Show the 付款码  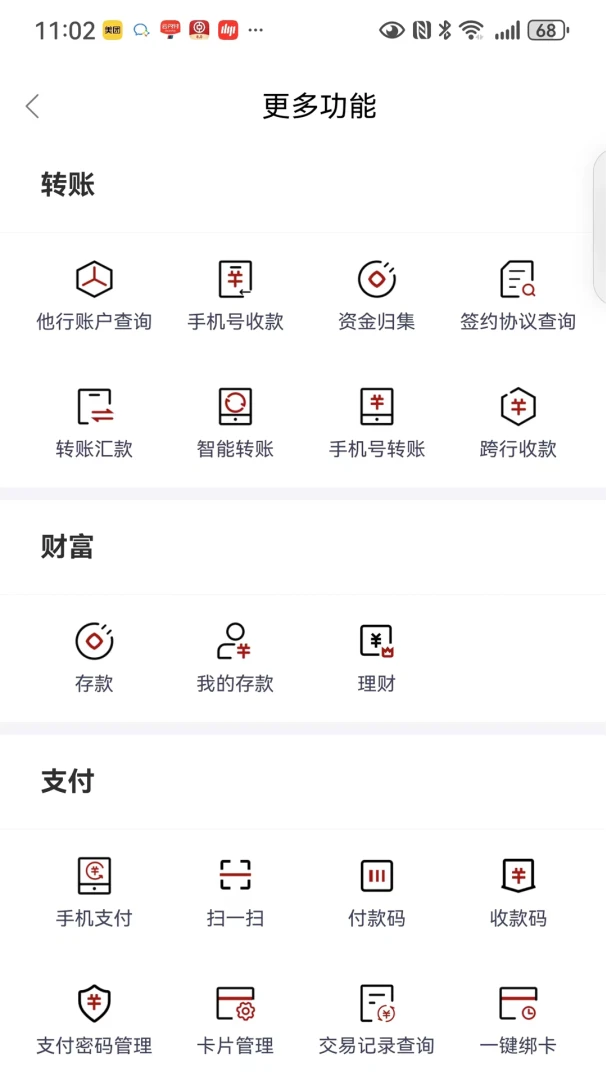point(376,891)
